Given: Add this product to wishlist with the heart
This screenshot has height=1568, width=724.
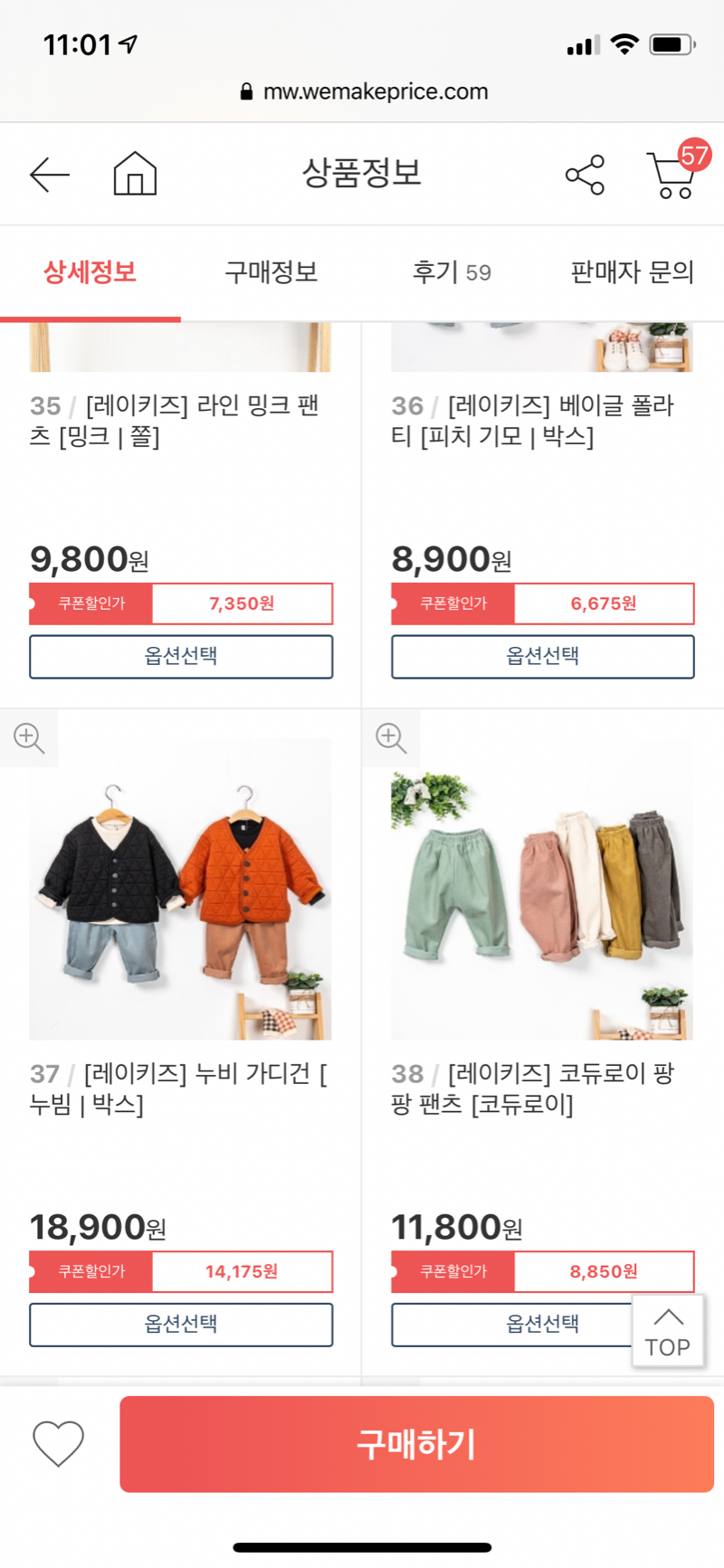Looking at the screenshot, I should click(59, 1443).
